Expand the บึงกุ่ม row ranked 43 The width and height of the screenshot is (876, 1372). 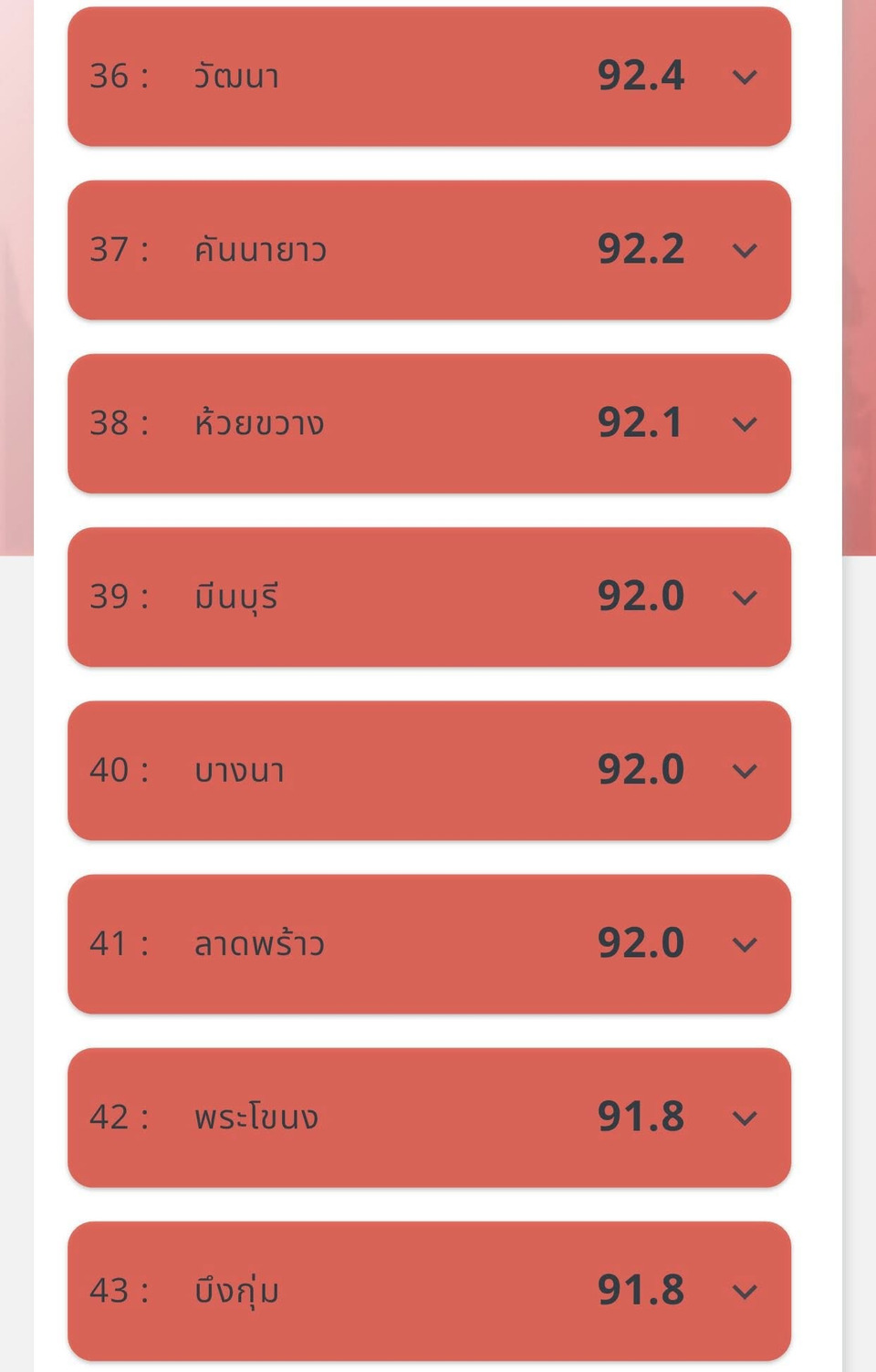click(745, 1292)
